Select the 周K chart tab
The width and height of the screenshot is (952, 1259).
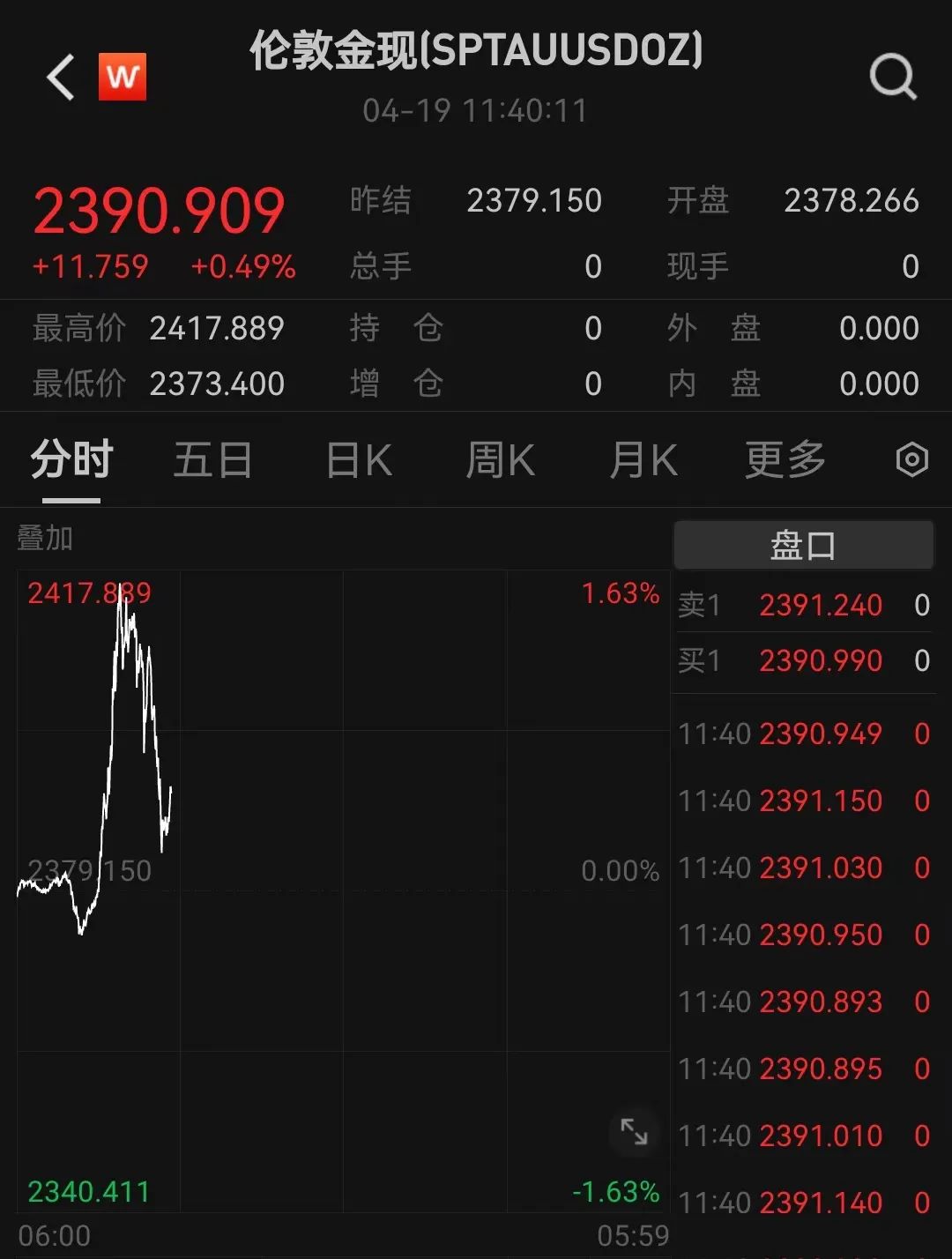[x=500, y=461]
